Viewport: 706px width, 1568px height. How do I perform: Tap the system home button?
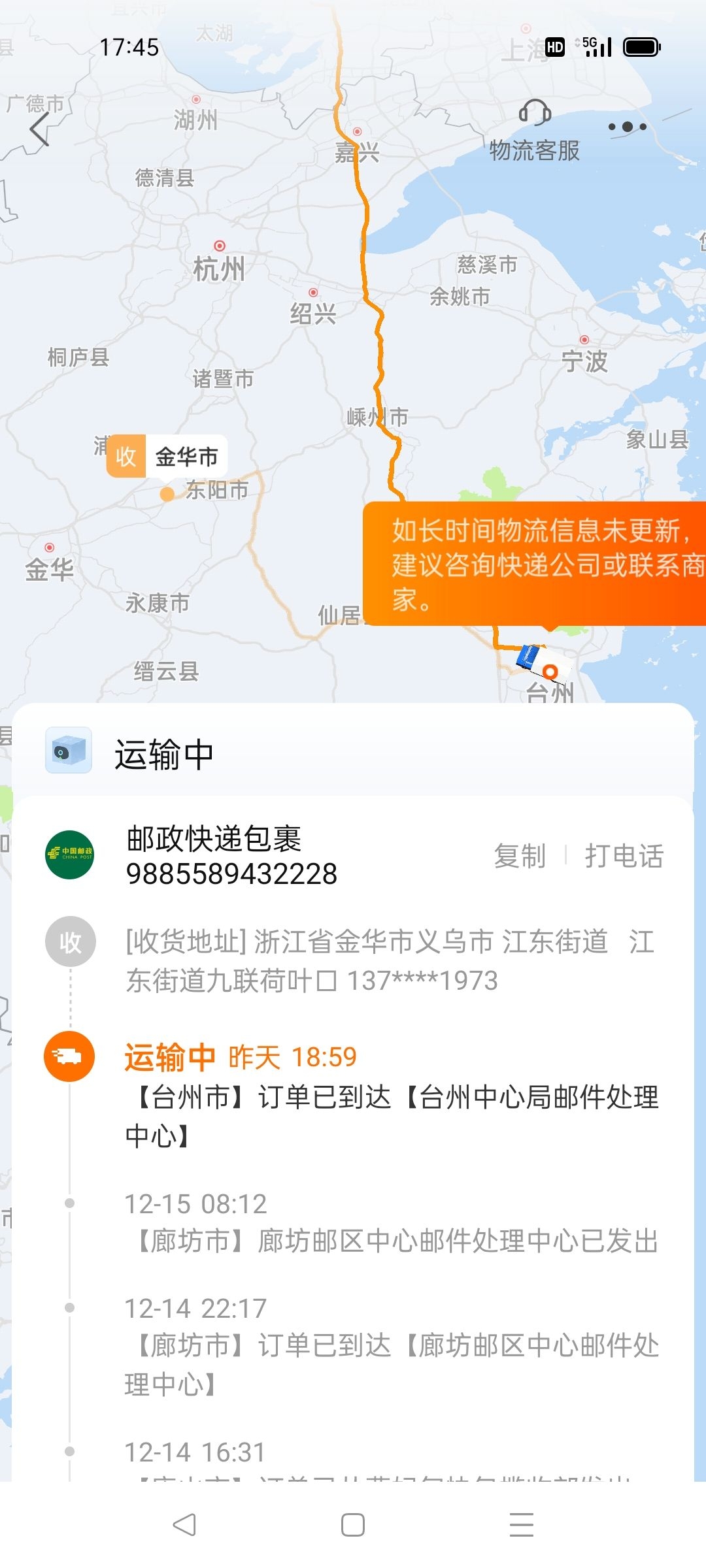click(x=353, y=1525)
